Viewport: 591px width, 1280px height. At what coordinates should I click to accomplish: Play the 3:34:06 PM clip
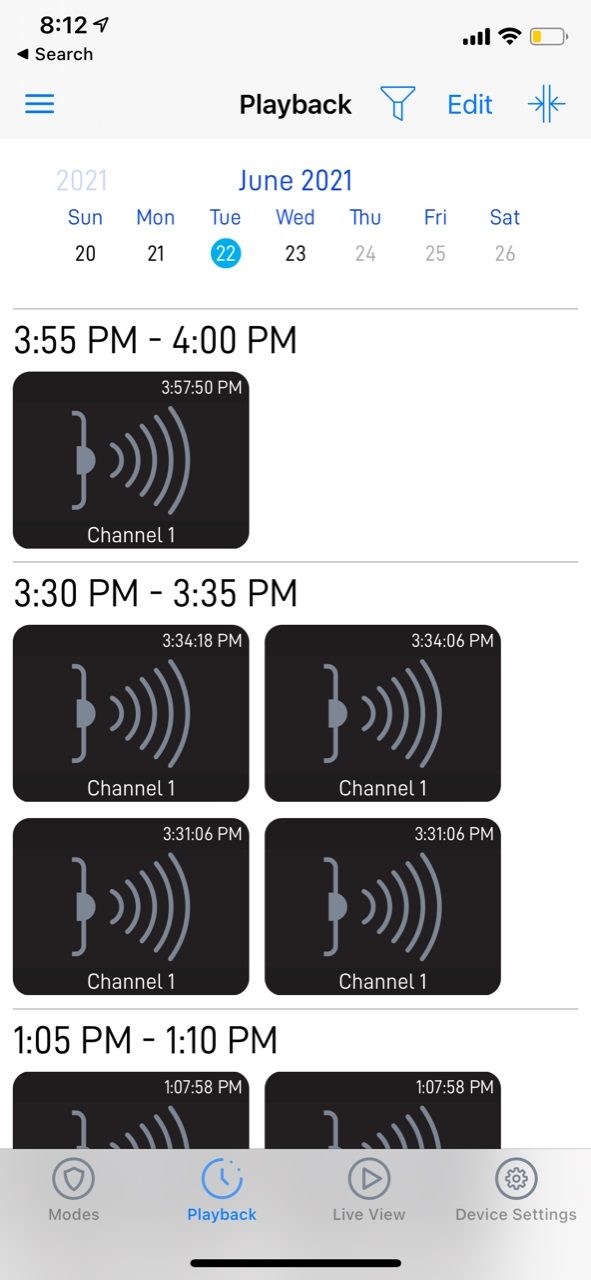click(383, 713)
